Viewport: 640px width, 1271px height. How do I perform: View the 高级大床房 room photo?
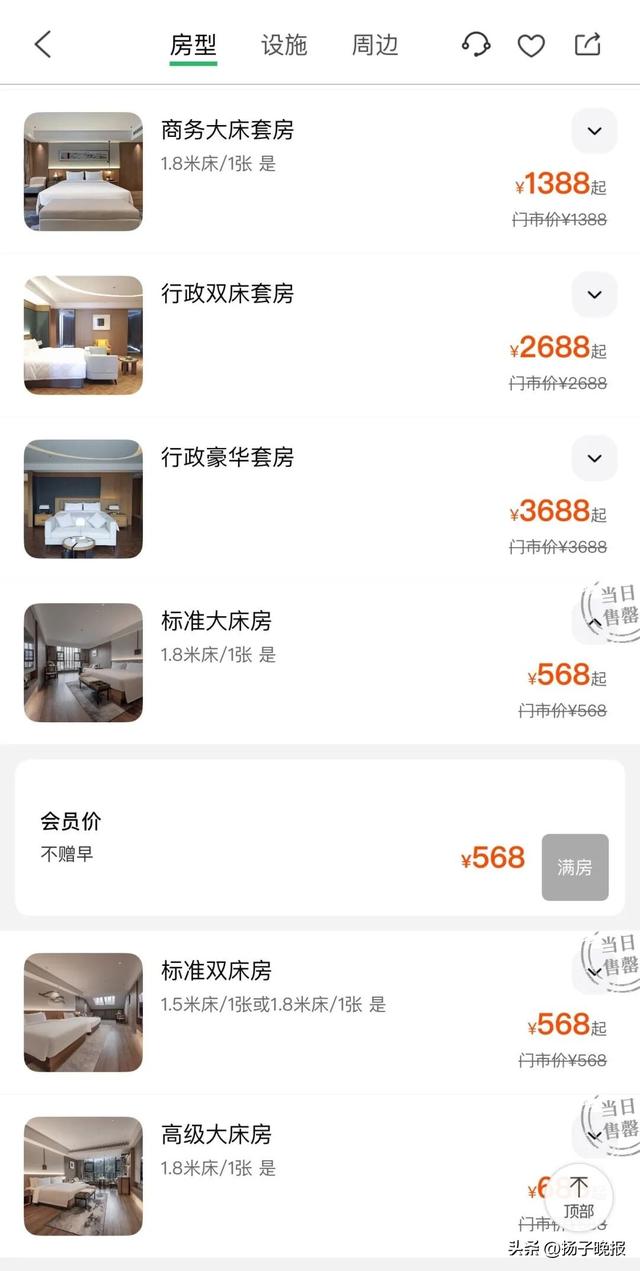[x=84, y=1176]
